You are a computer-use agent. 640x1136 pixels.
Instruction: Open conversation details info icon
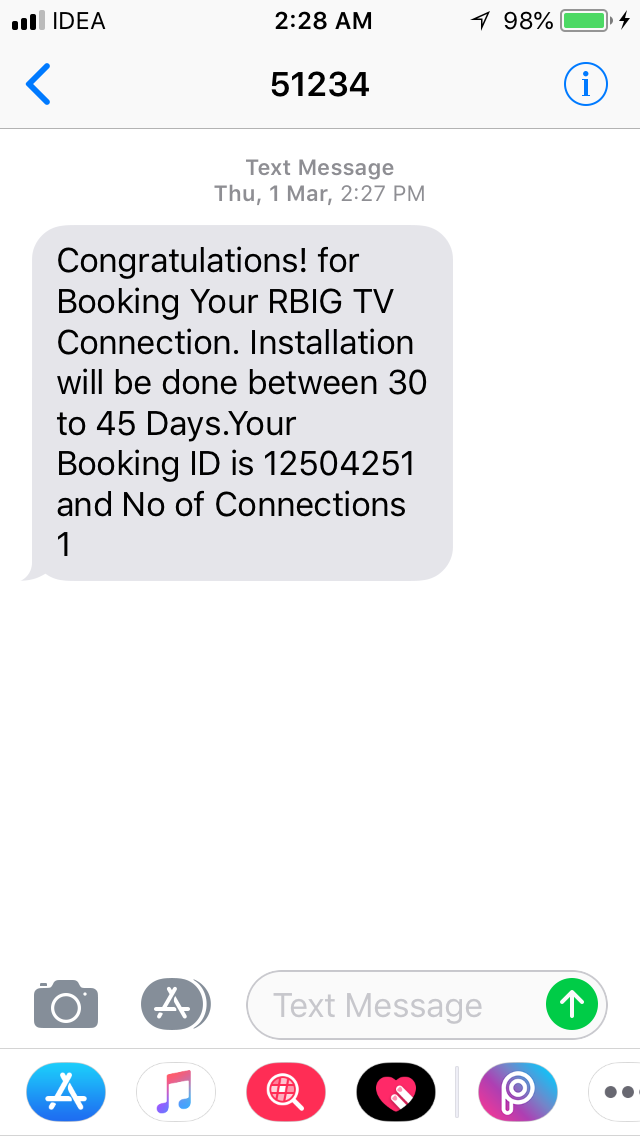point(586,85)
